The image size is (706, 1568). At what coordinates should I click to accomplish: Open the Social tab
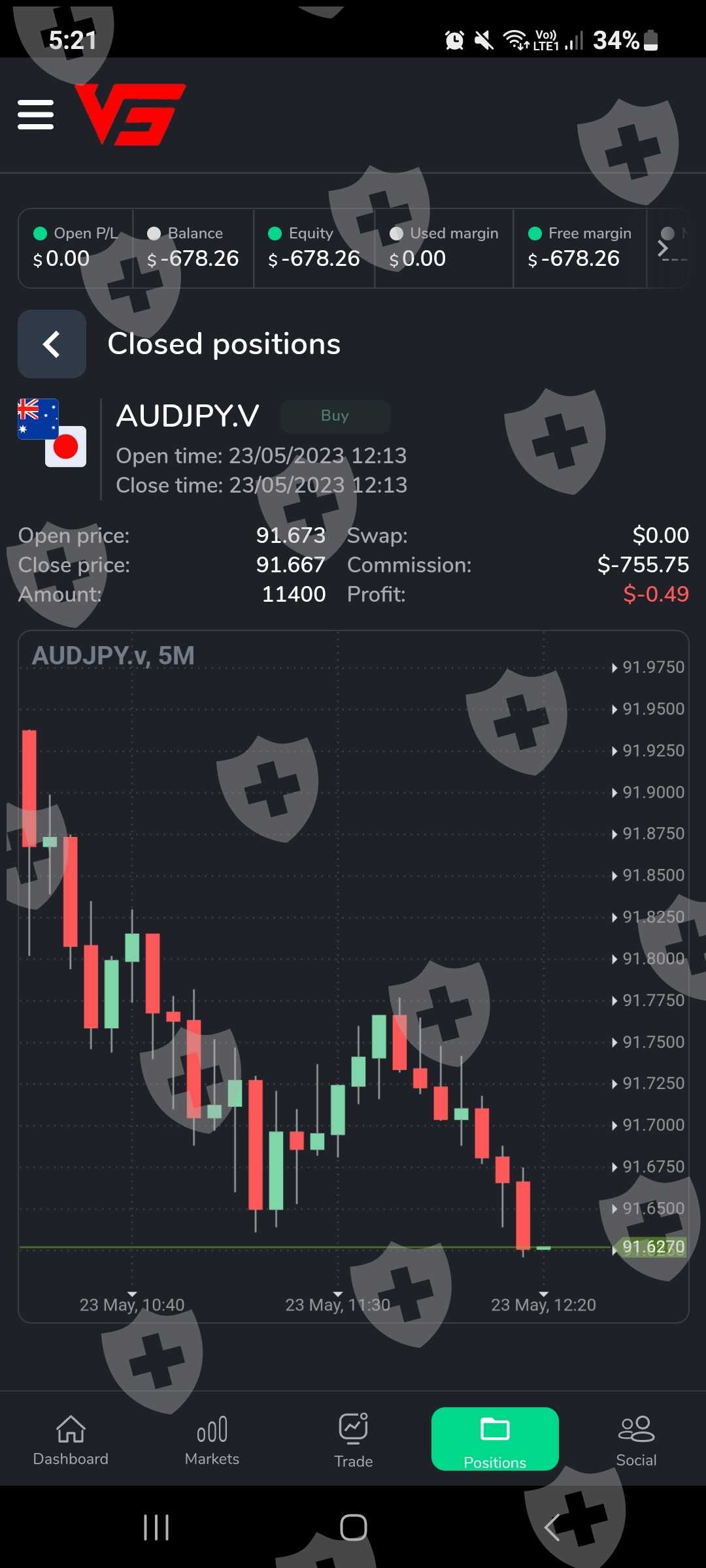636,1440
